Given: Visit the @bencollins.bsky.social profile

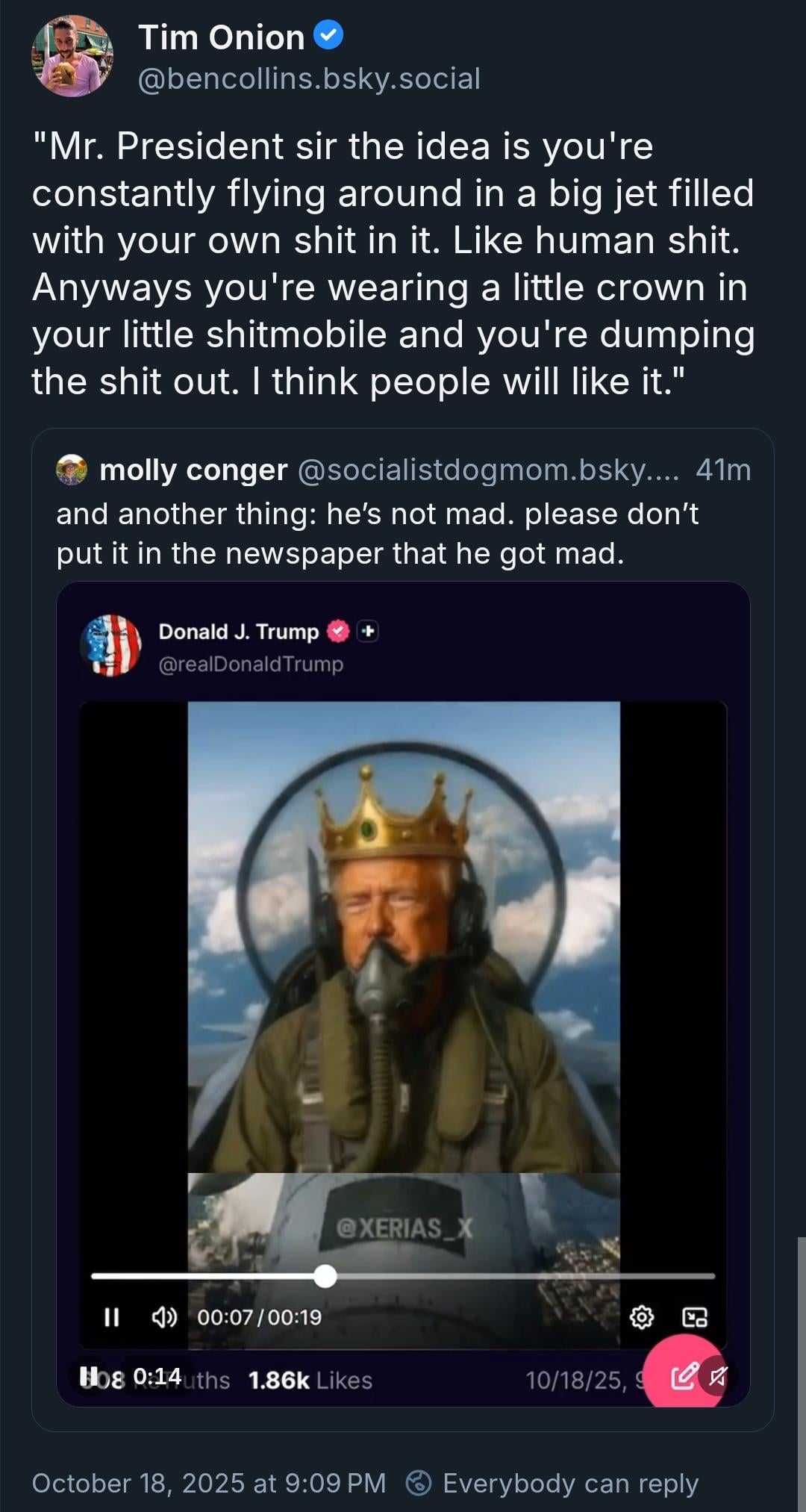Looking at the screenshot, I should coord(309,78).
